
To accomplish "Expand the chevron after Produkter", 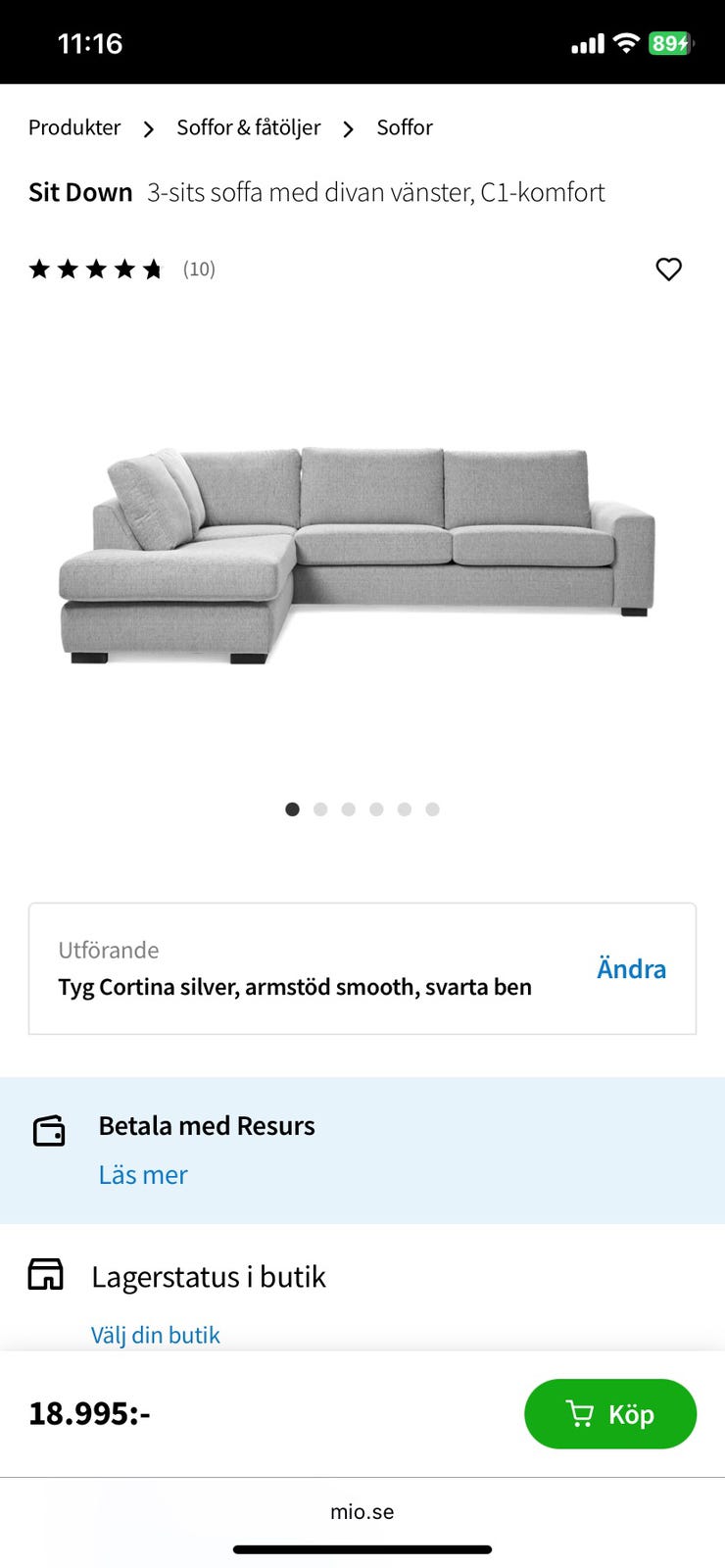I will (x=148, y=128).
